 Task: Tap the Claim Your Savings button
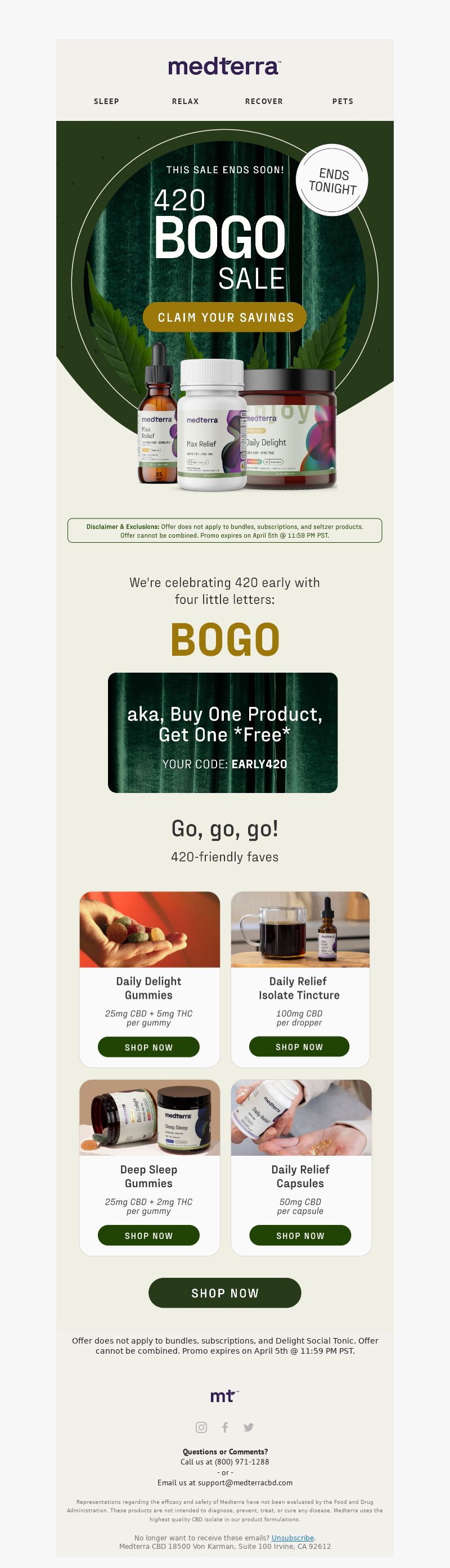[x=224, y=317]
